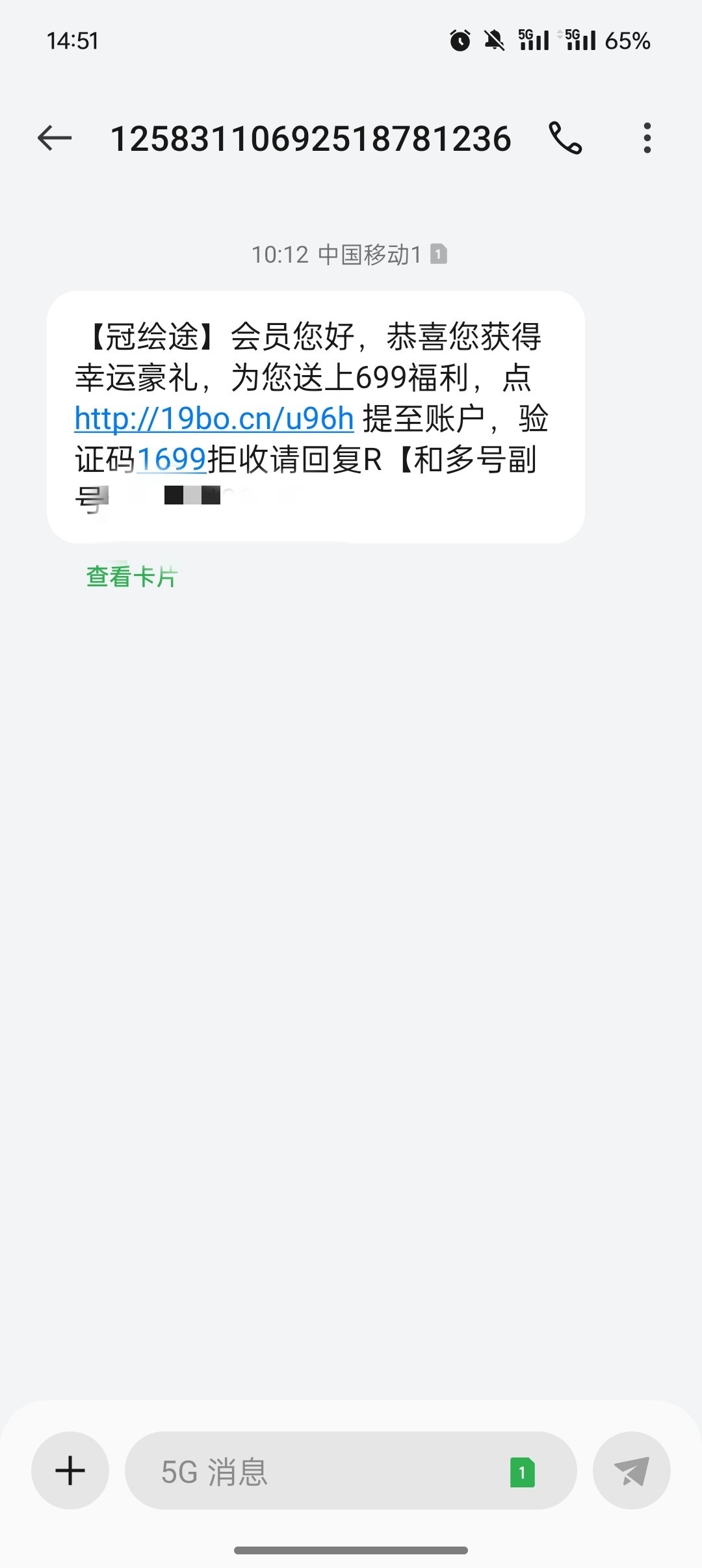Tap 查看卡片 under the message
Image resolution: width=702 pixels, height=1568 pixels.
point(132,577)
